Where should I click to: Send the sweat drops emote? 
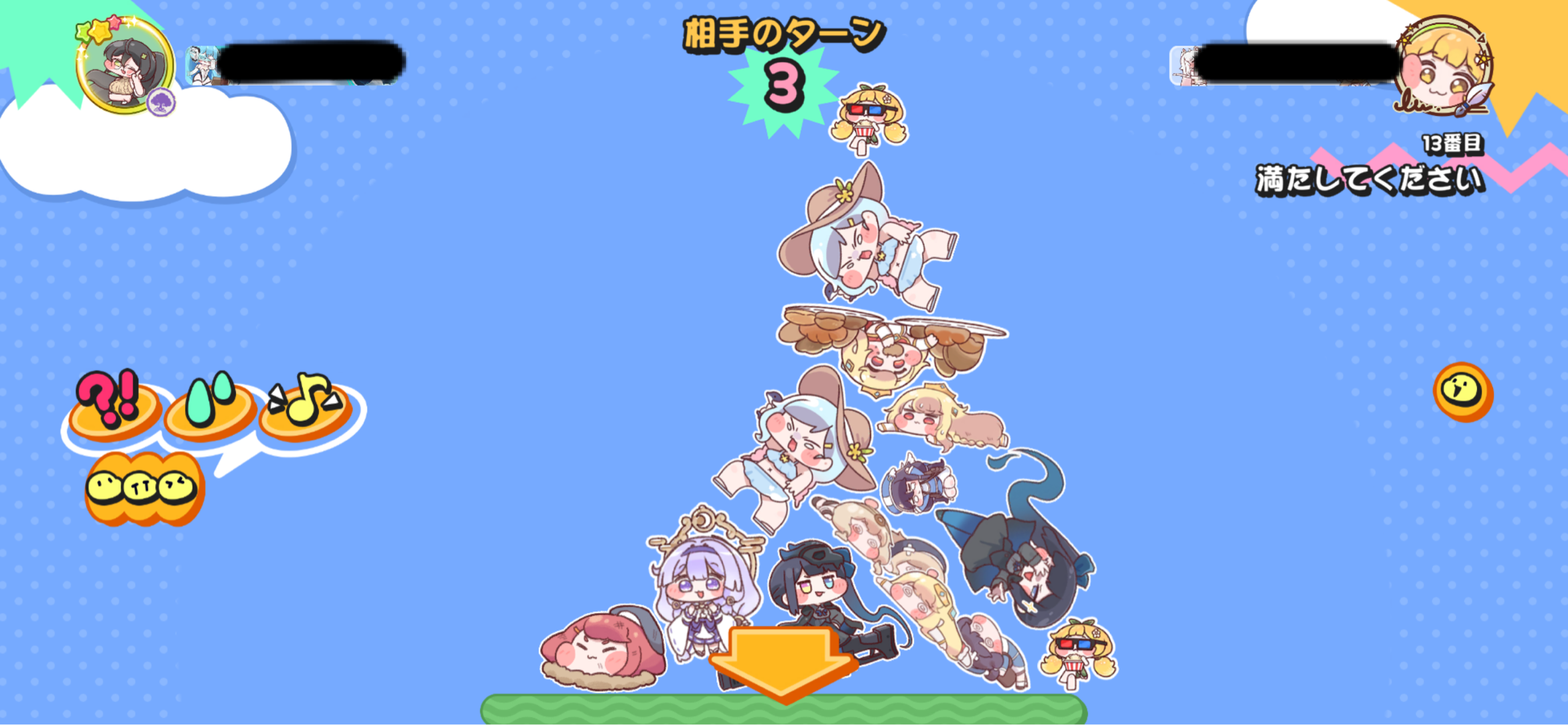(210, 407)
